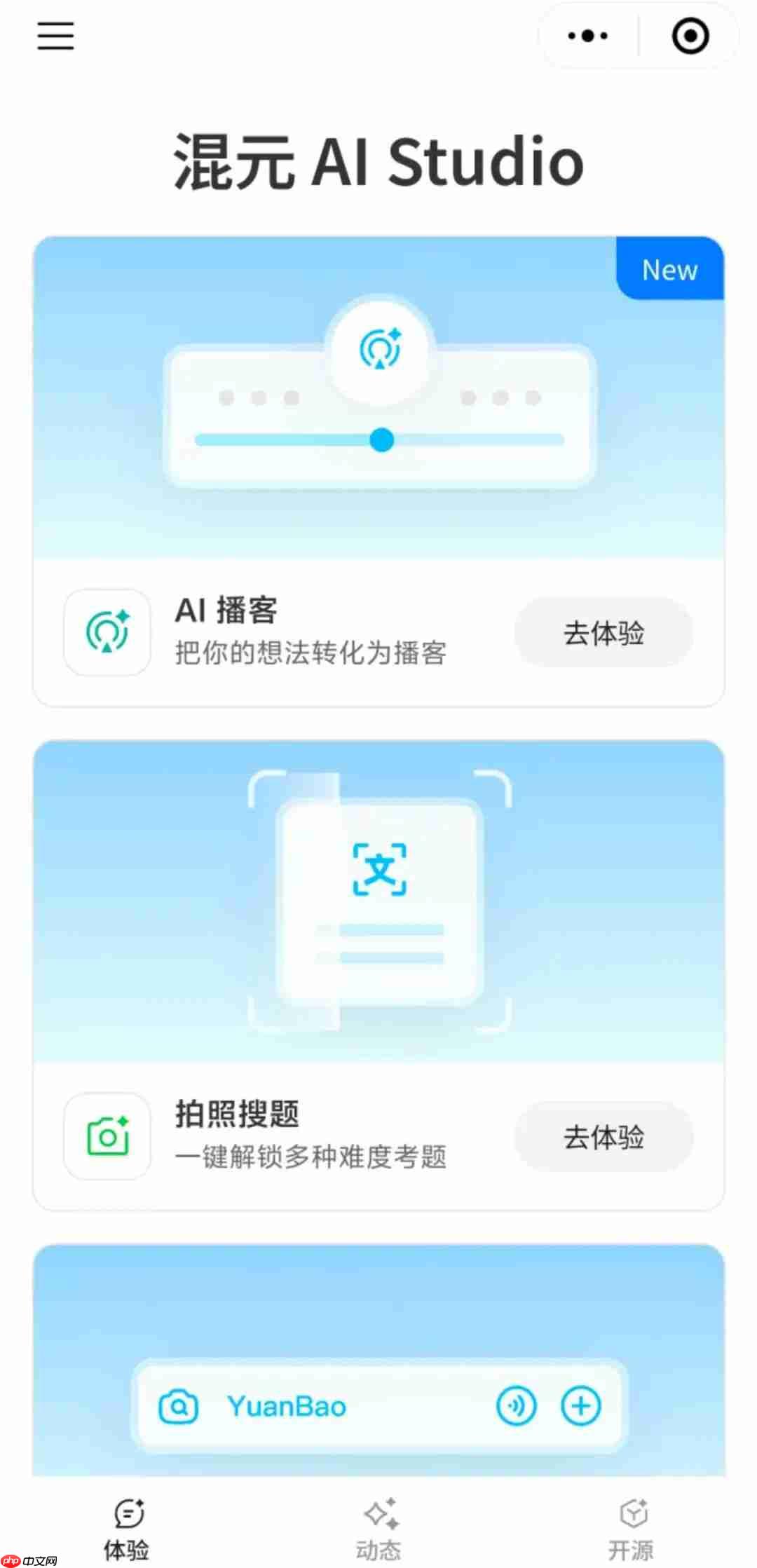
Task: Select the AI 播客 podcast icon
Action: pyautogui.click(x=107, y=632)
